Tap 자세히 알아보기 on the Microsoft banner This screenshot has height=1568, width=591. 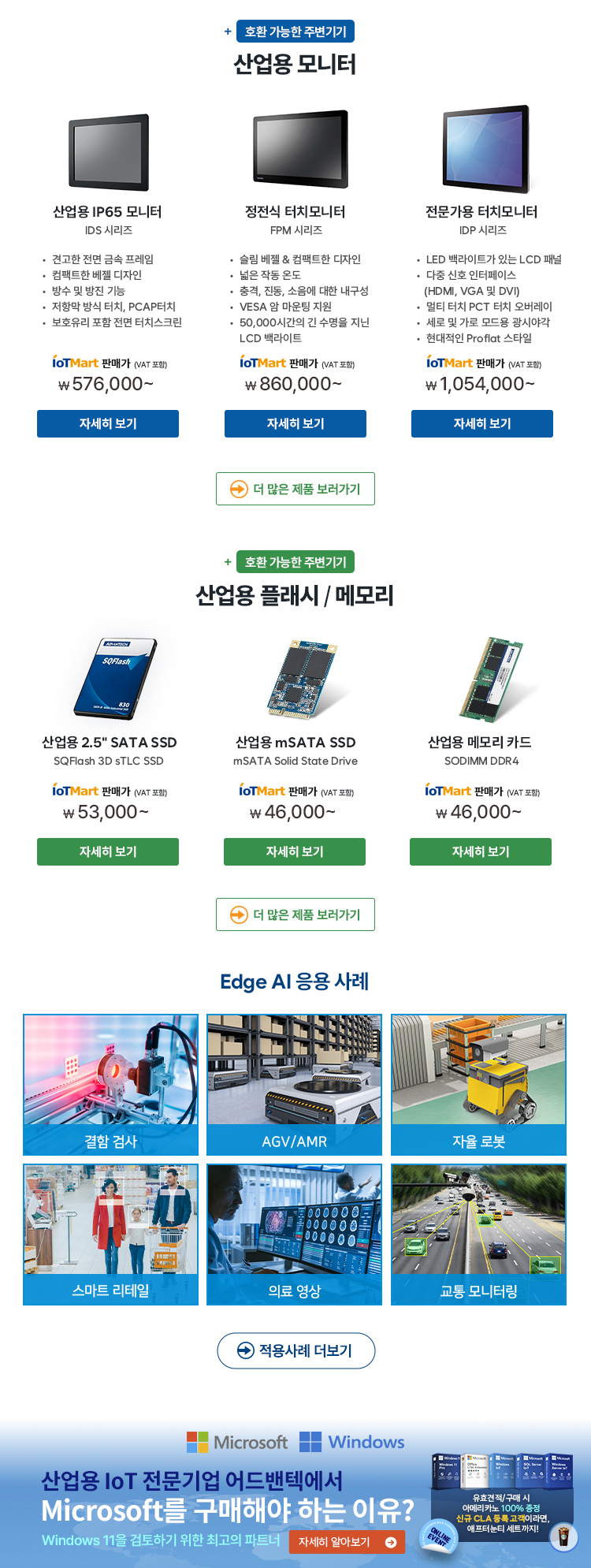pyautogui.click(x=347, y=1542)
